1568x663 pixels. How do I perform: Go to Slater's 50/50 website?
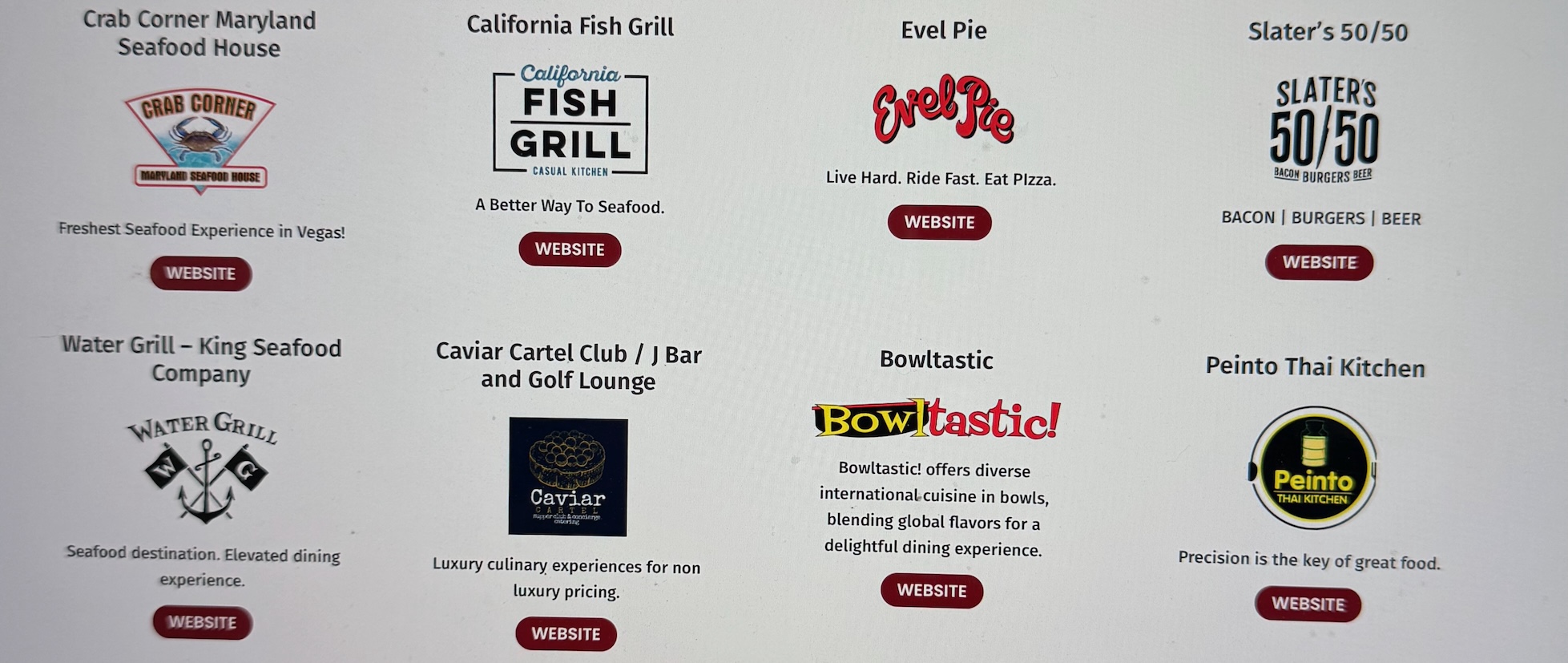[x=1319, y=262]
